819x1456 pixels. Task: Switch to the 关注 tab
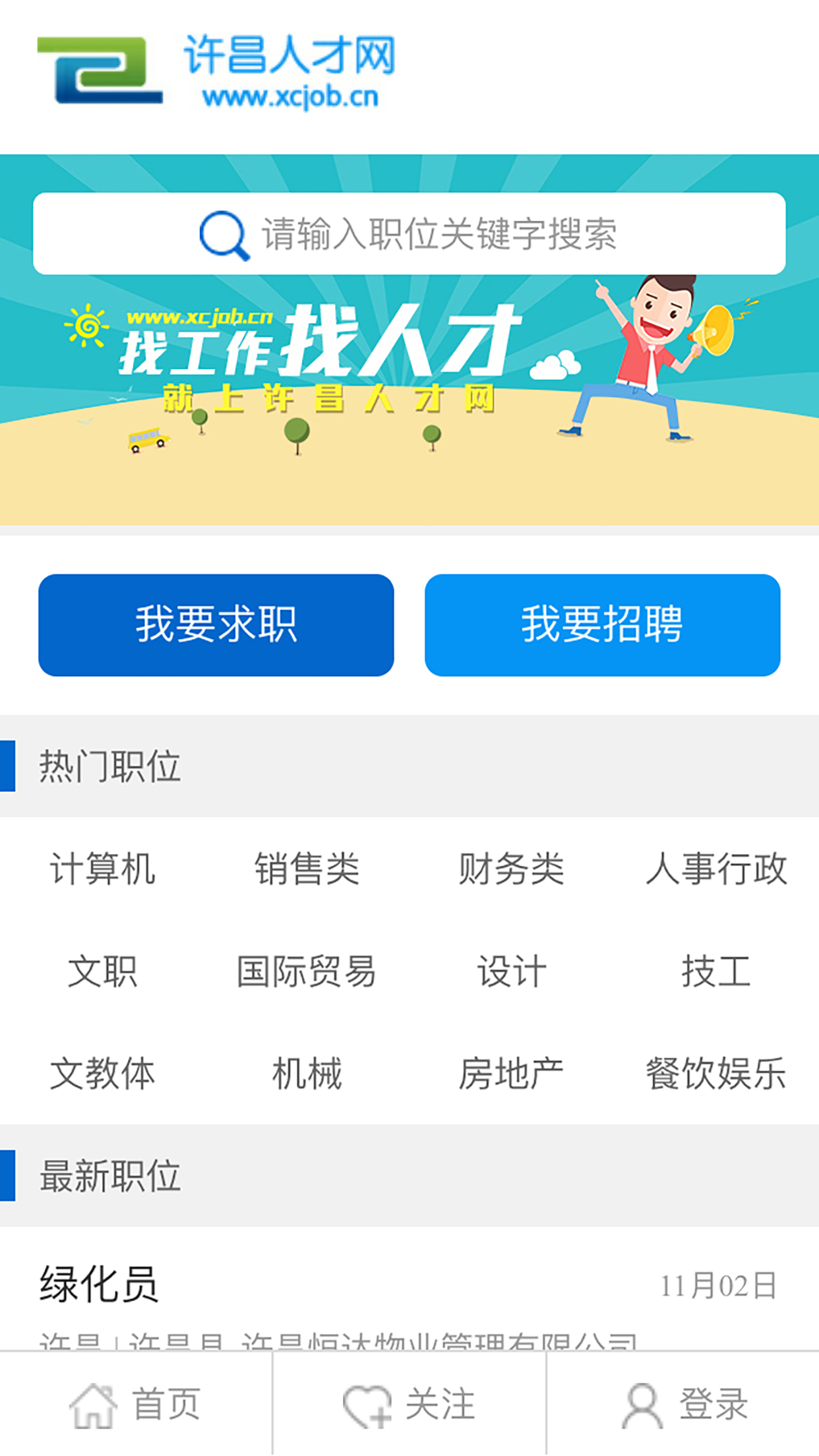coord(409,1405)
